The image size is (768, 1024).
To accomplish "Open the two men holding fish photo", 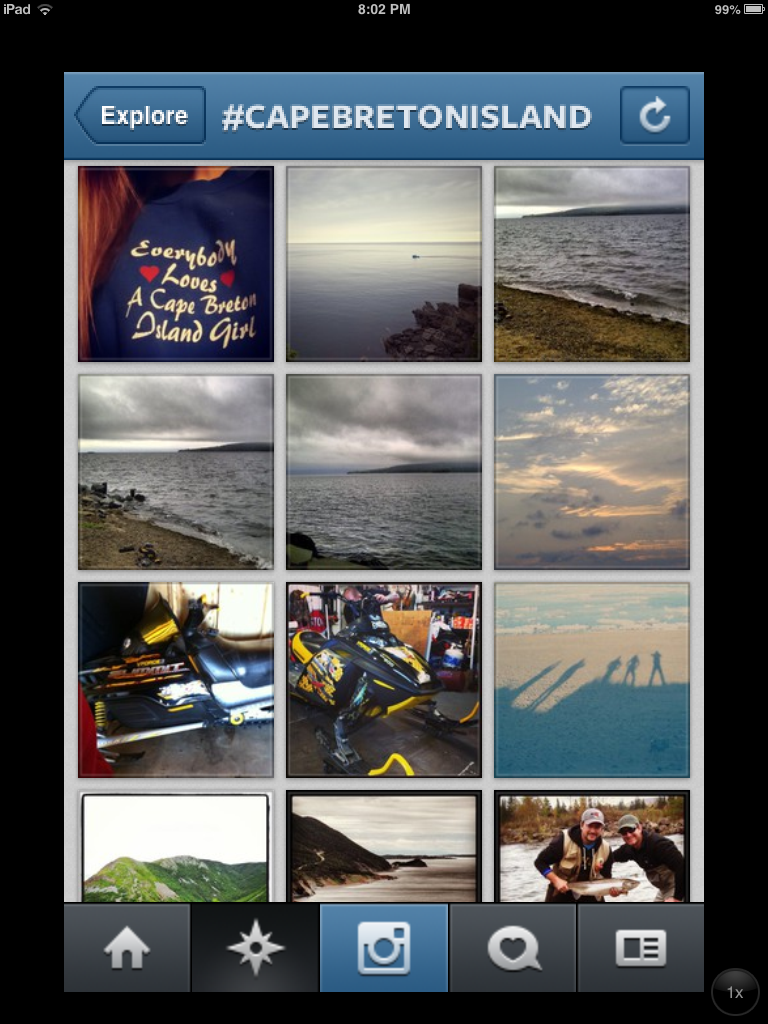I will 592,848.
